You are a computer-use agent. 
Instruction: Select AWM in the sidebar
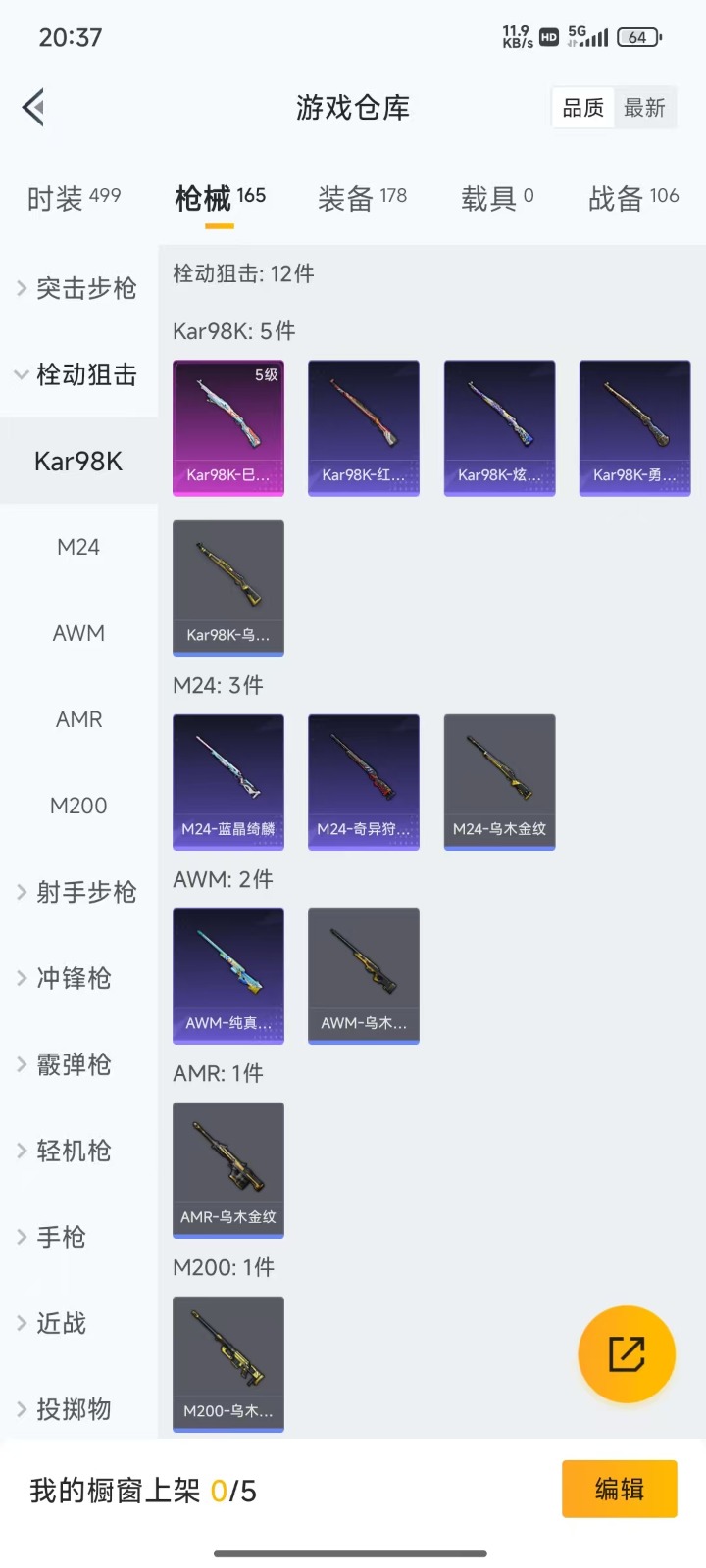[78, 633]
